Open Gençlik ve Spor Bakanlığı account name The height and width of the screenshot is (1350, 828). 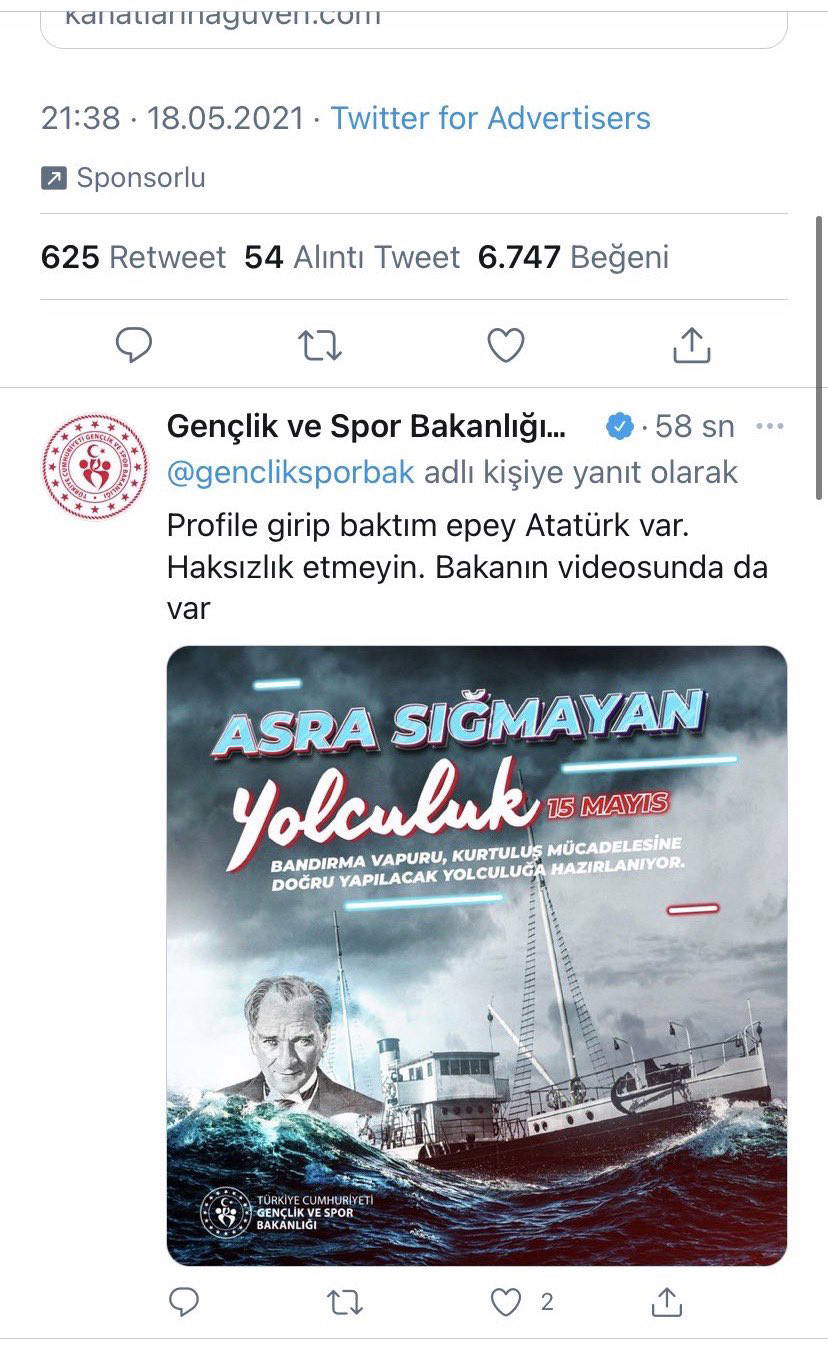pyautogui.click(x=366, y=427)
